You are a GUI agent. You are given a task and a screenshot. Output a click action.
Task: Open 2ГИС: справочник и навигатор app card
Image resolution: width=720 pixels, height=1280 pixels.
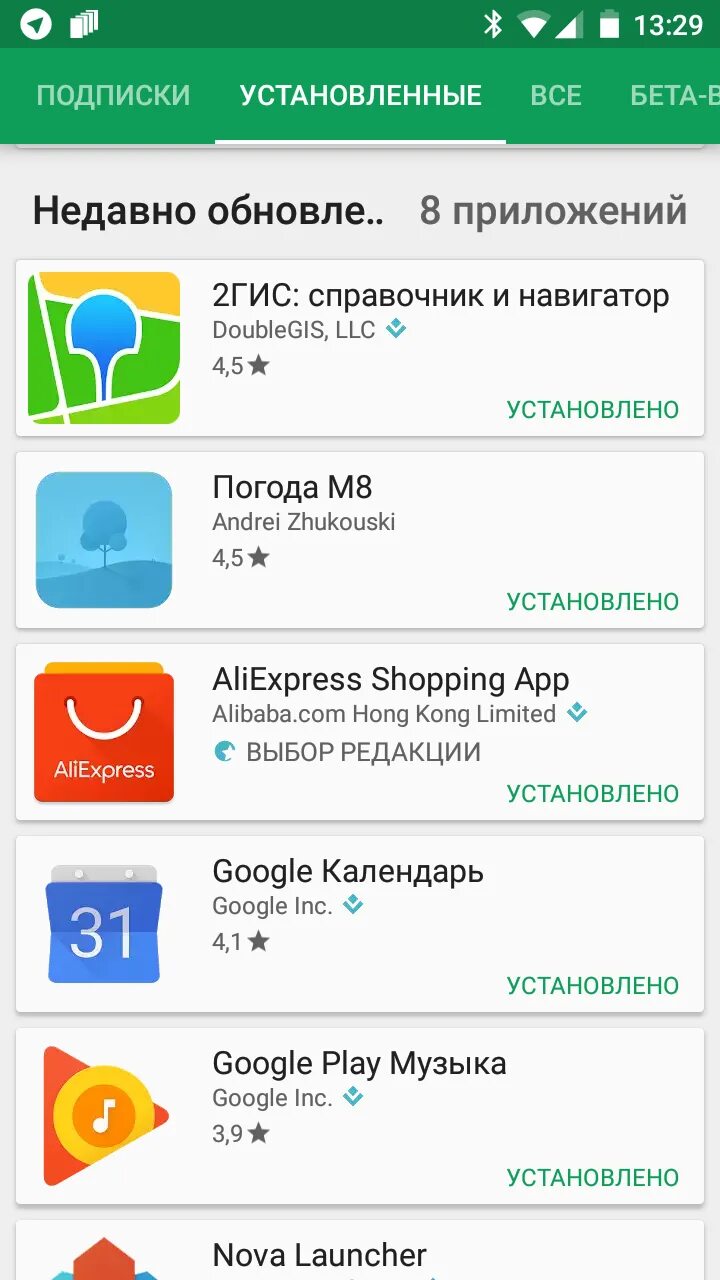pos(360,348)
